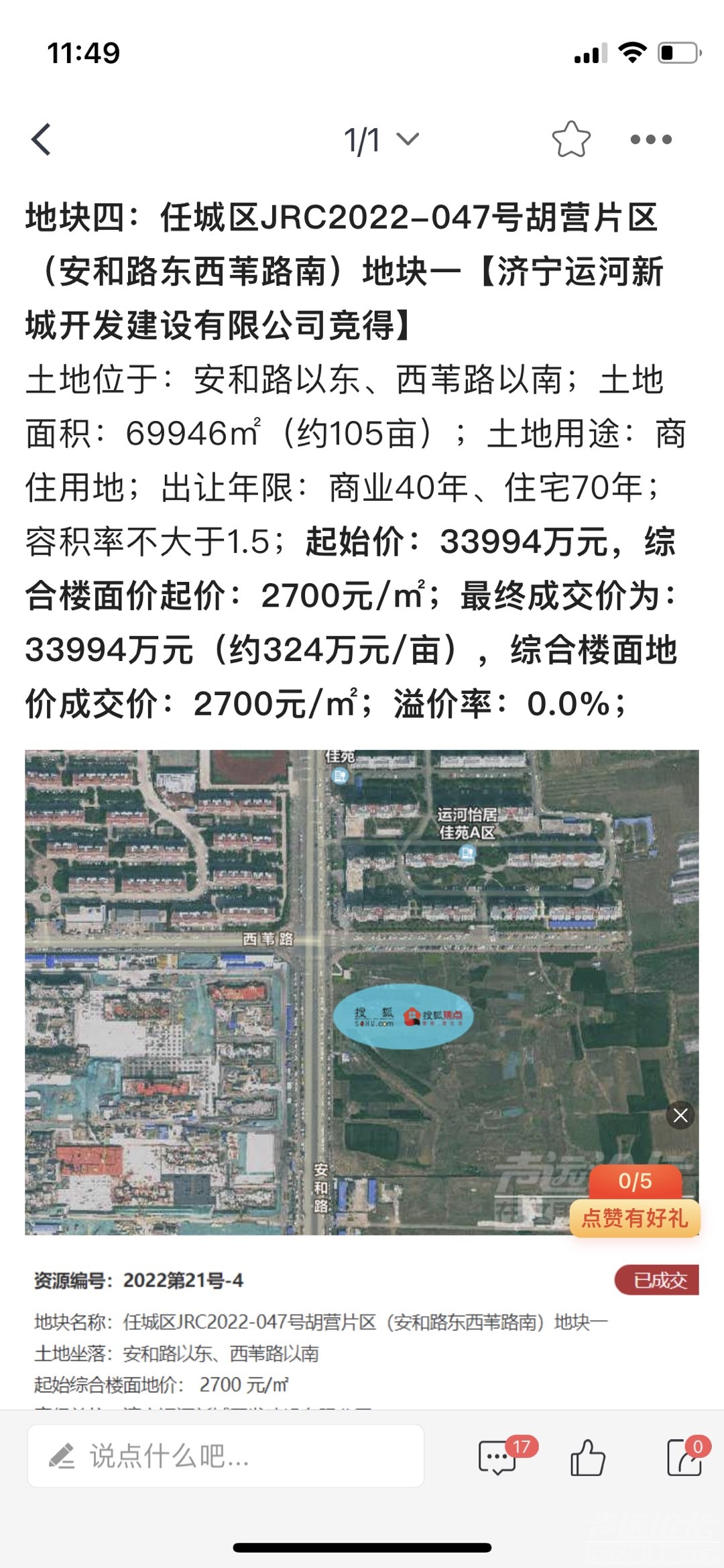Share this post via share icon
This screenshot has width=724, height=1568.
[x=684, y=1457]
